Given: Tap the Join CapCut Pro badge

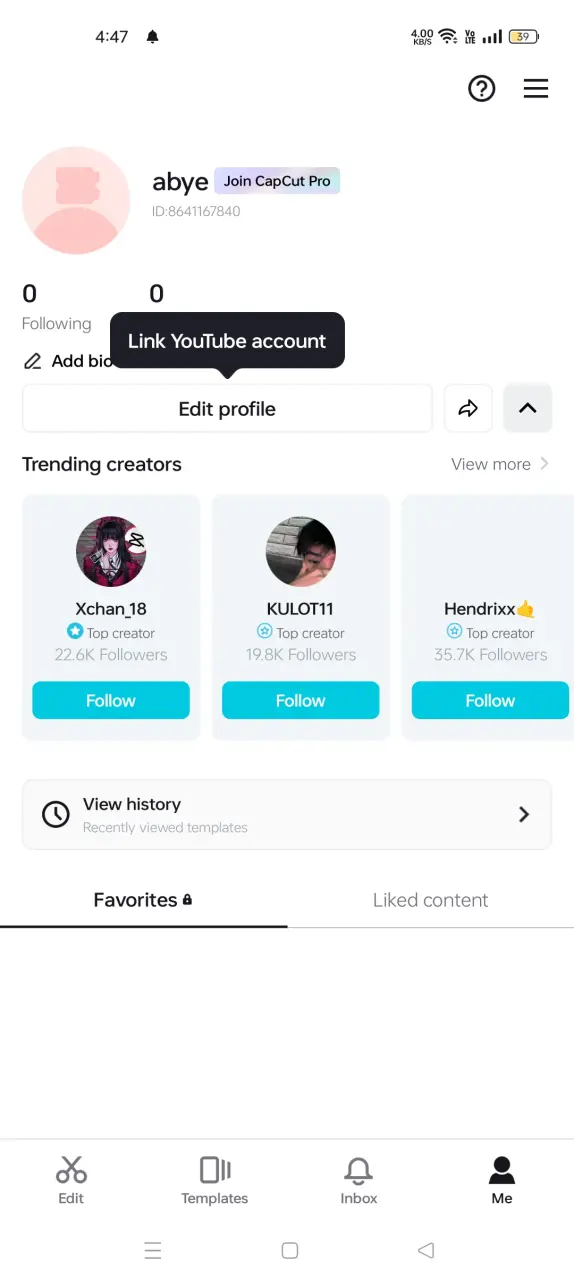Looking at the screenshot, I should [x=277, y=181].
